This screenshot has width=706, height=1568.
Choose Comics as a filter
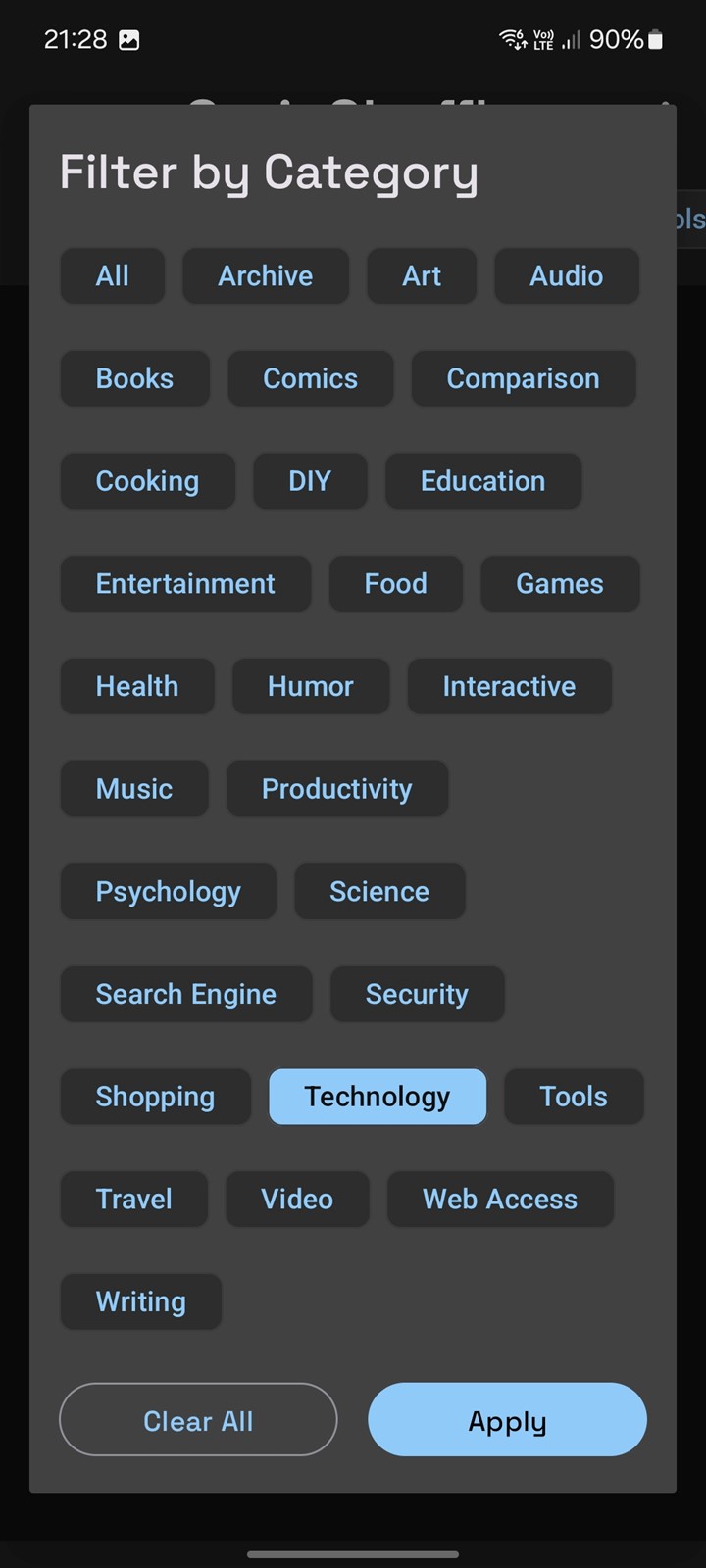point(311,378)
